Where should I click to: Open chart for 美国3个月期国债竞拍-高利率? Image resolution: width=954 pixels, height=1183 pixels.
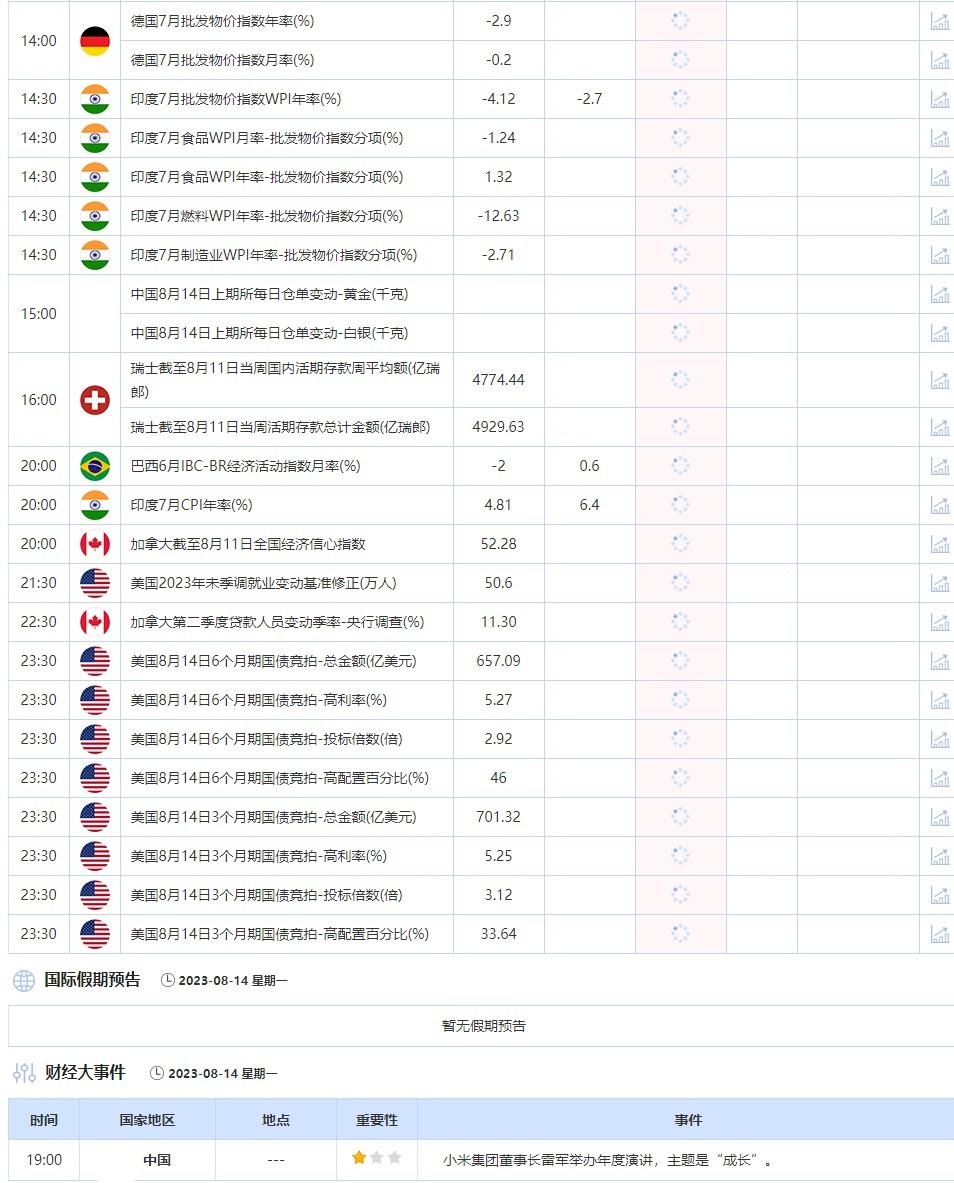pos(939,856)
